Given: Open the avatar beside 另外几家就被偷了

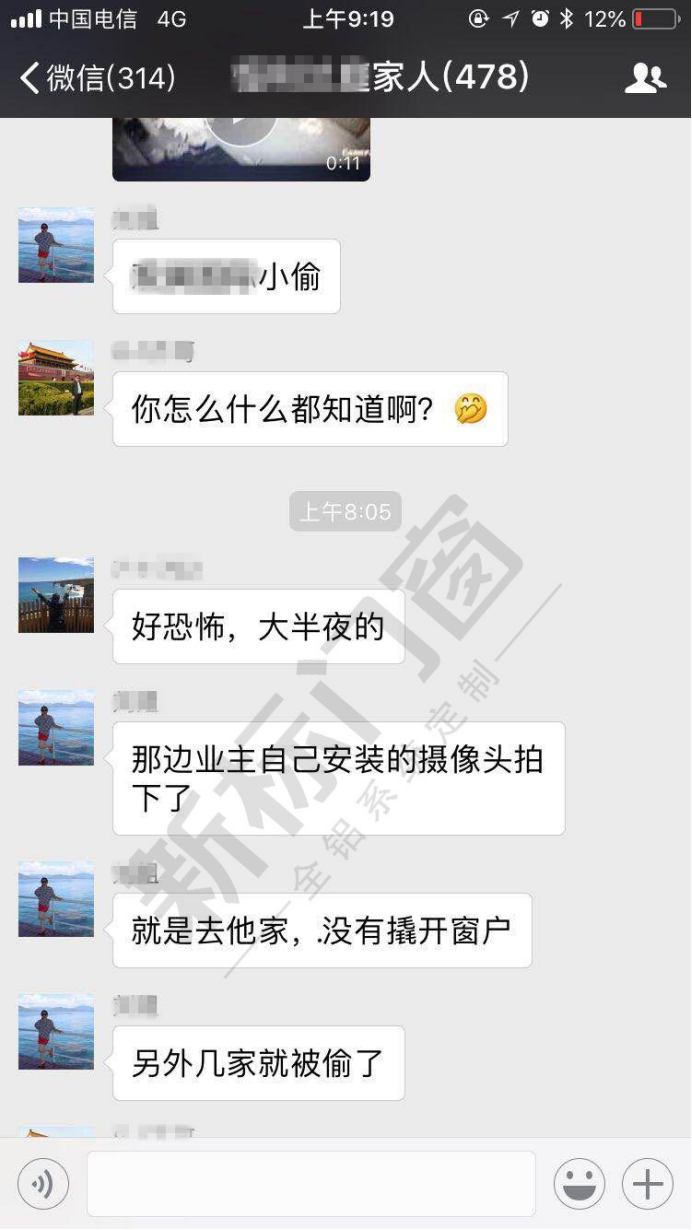Looking at the screenshot, I should click(x=56, y=1031).
